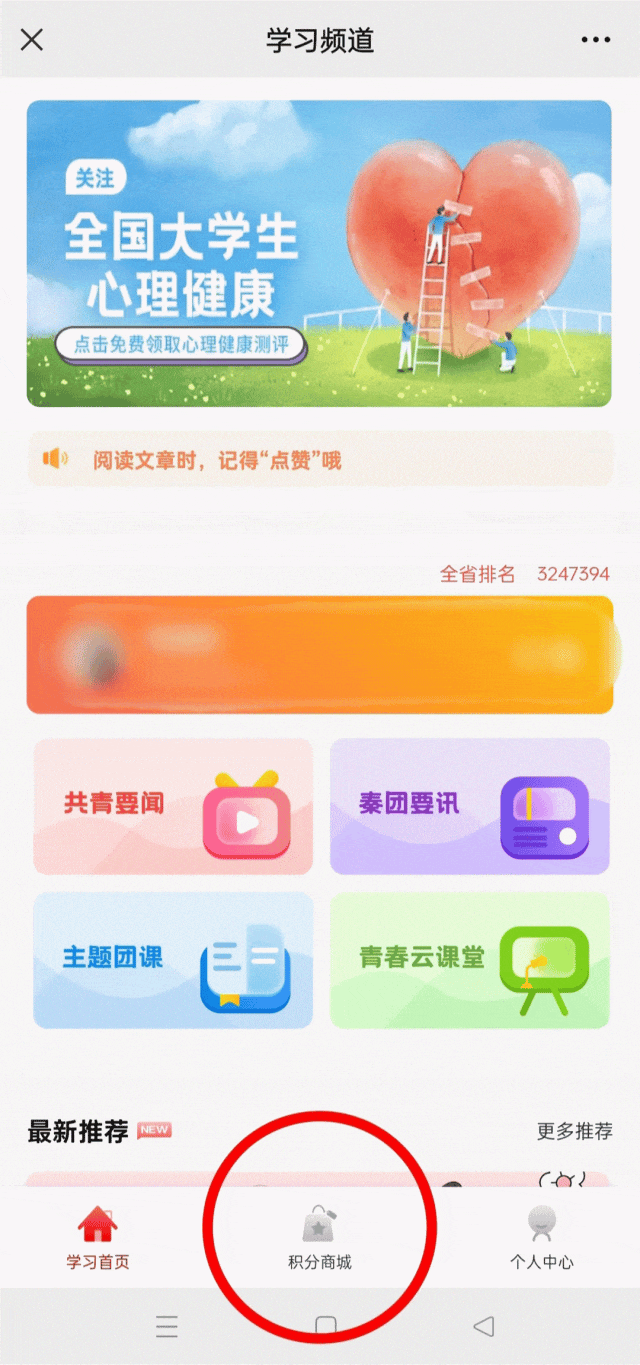Open the 秦团要讯 section

pos(469,806)
